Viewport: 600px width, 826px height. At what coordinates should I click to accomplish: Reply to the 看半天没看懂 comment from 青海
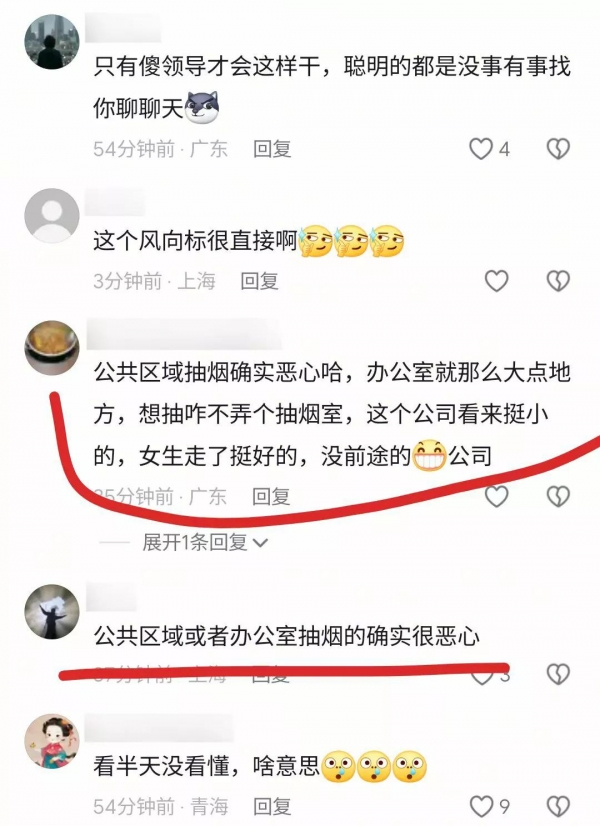(x=272, y=806)
